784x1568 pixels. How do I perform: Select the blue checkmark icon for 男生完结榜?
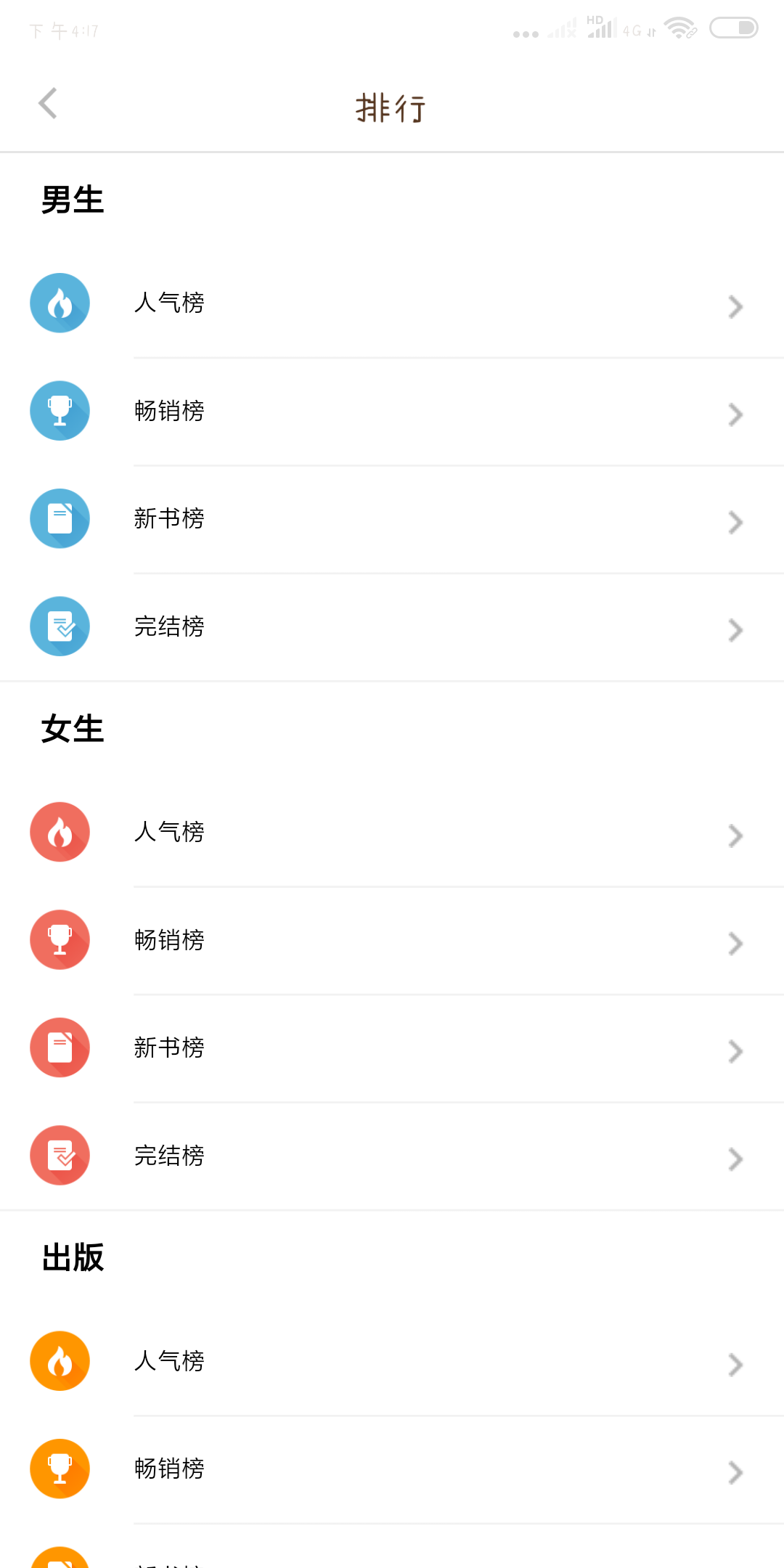[x=60, y=626]
